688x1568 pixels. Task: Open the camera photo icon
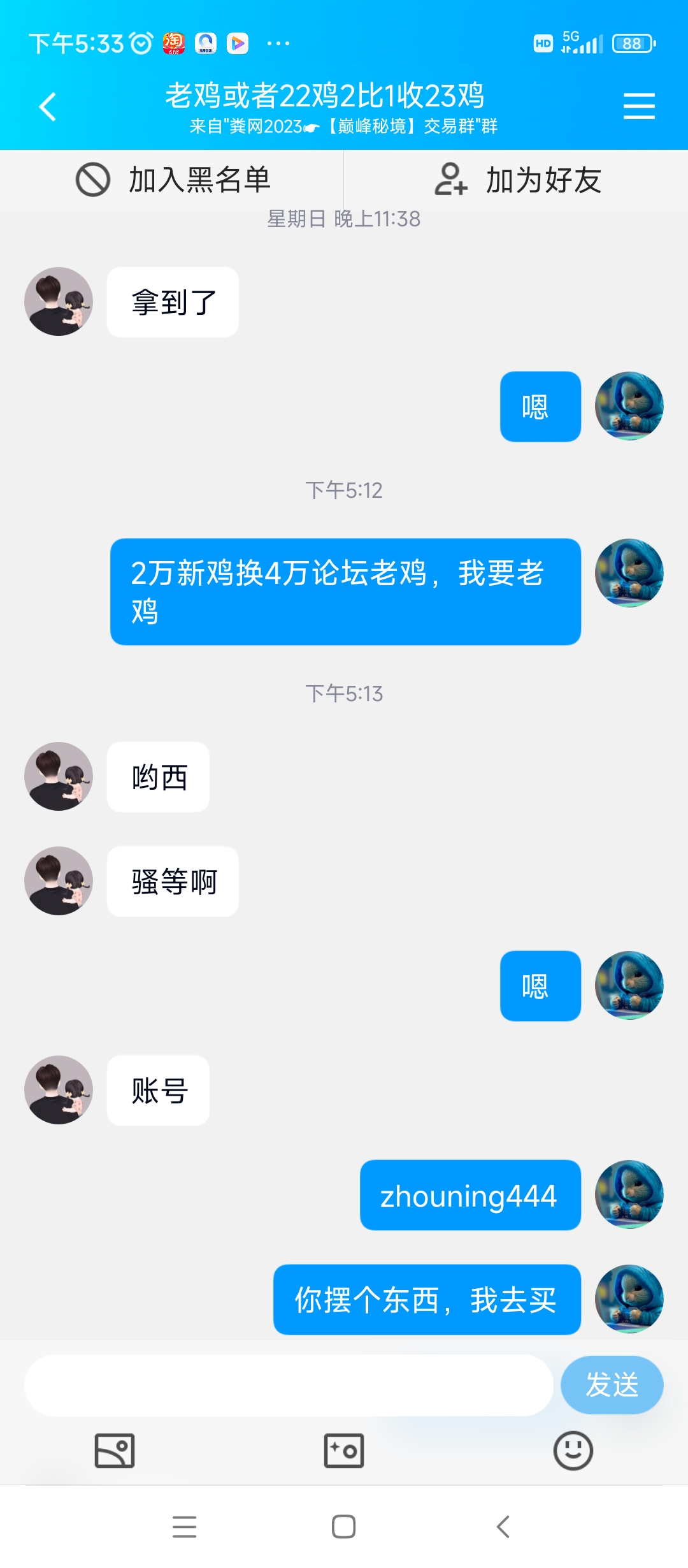point(344,1451)
